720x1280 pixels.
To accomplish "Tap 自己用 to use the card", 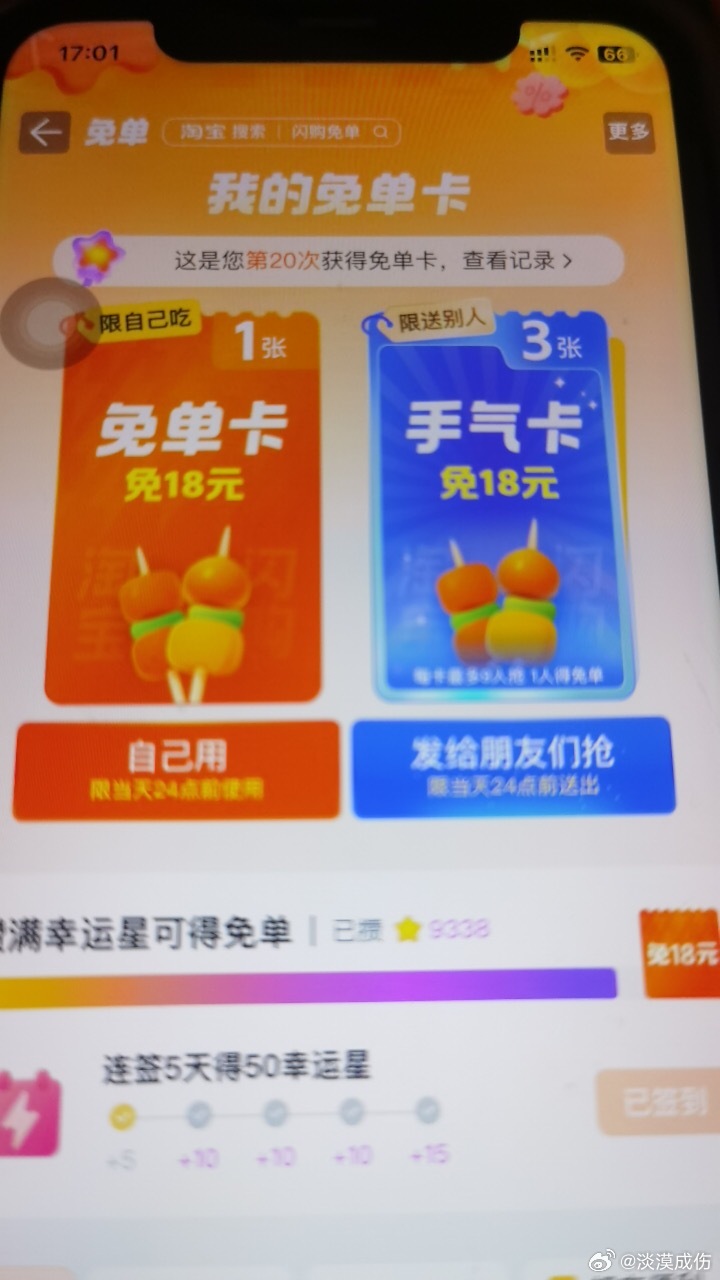I will [x=177, y=768].
